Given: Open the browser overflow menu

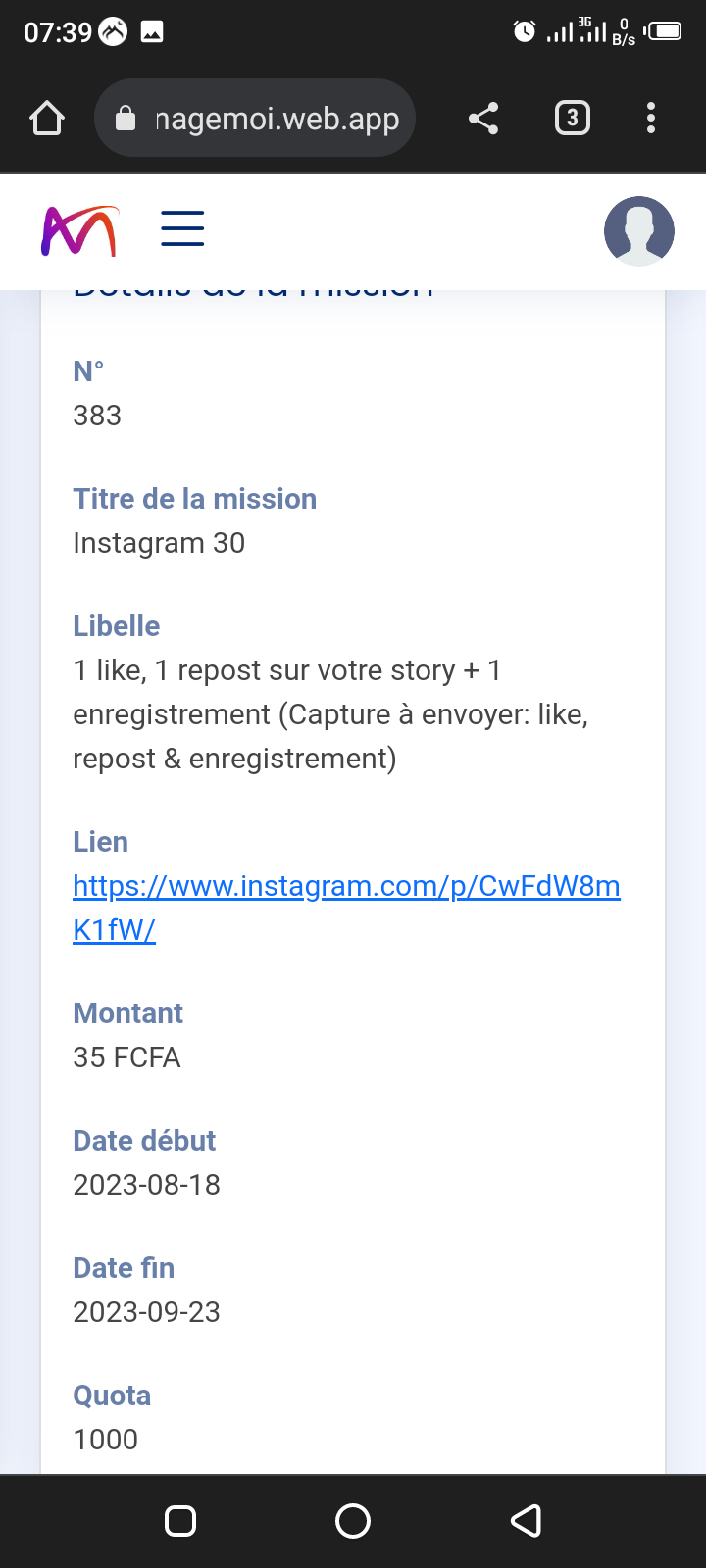Looking at the screenshot, I should point(651,119).
